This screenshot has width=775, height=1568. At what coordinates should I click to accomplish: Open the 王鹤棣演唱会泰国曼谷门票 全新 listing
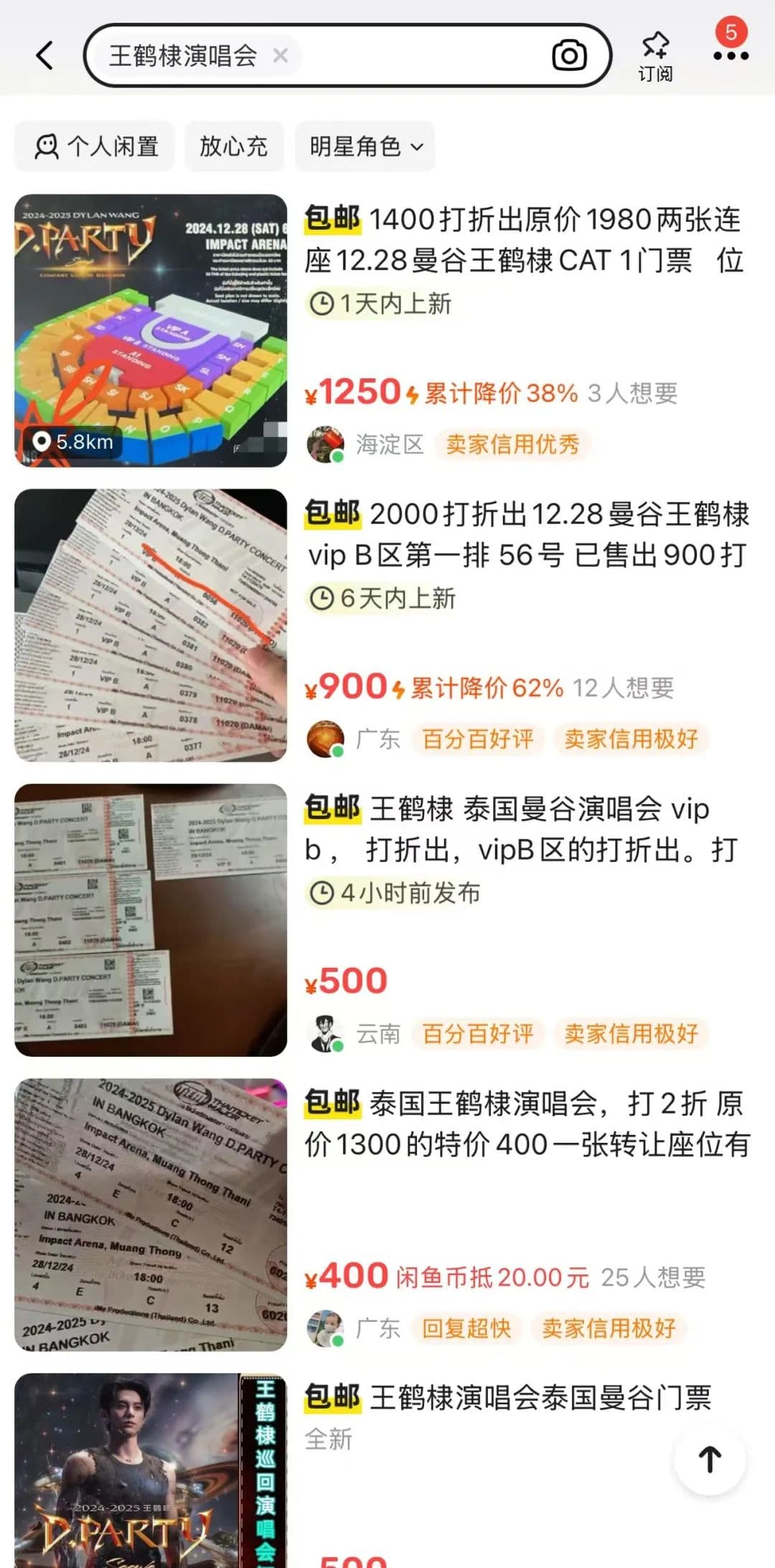point(507,1398)
